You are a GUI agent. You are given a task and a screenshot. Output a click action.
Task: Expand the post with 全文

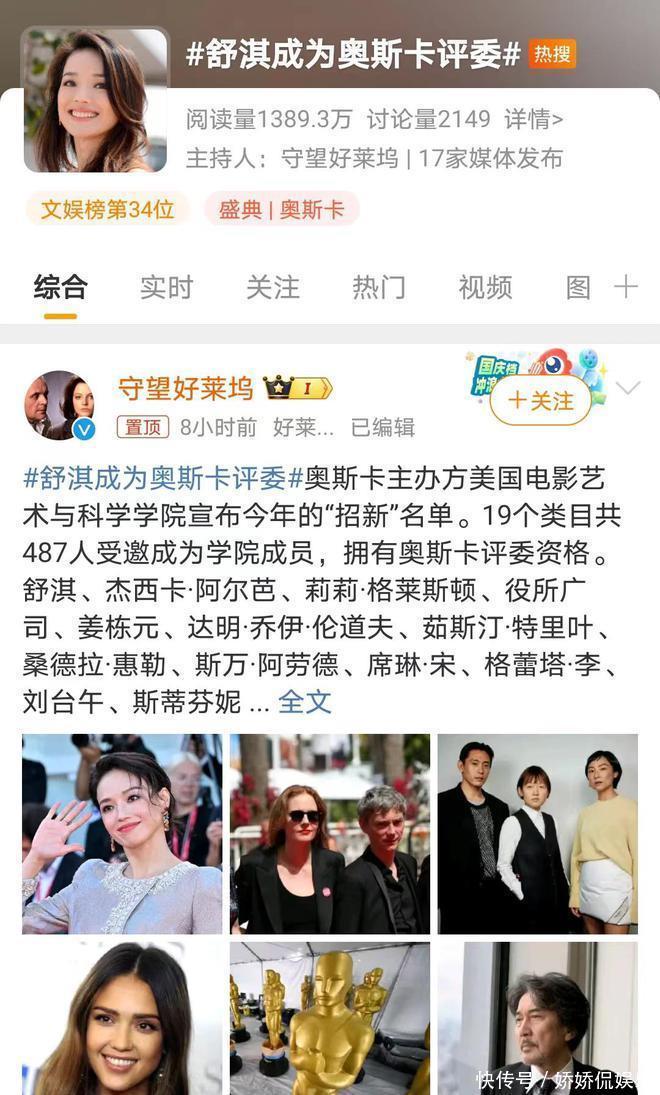304,701
